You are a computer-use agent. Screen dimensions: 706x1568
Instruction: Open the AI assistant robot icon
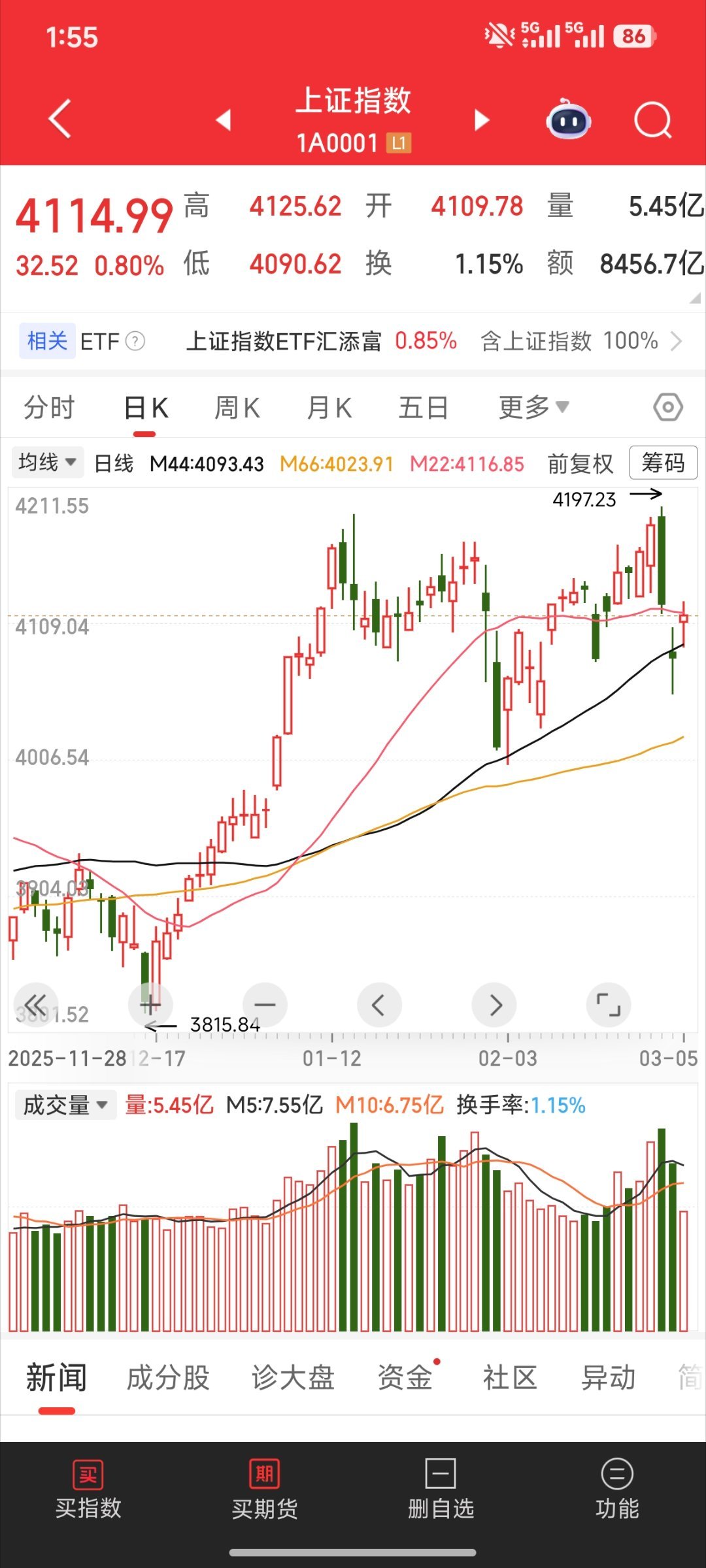(566, 120)
